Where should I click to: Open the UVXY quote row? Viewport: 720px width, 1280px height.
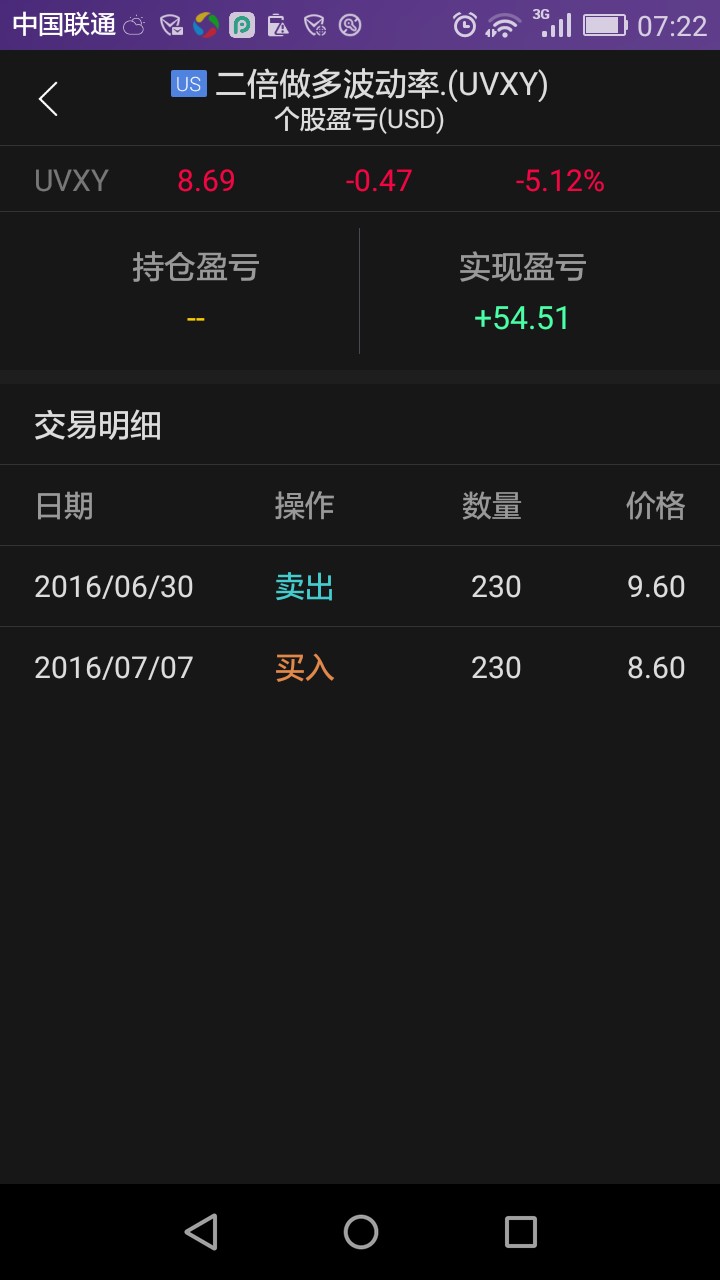coord(360,180)
